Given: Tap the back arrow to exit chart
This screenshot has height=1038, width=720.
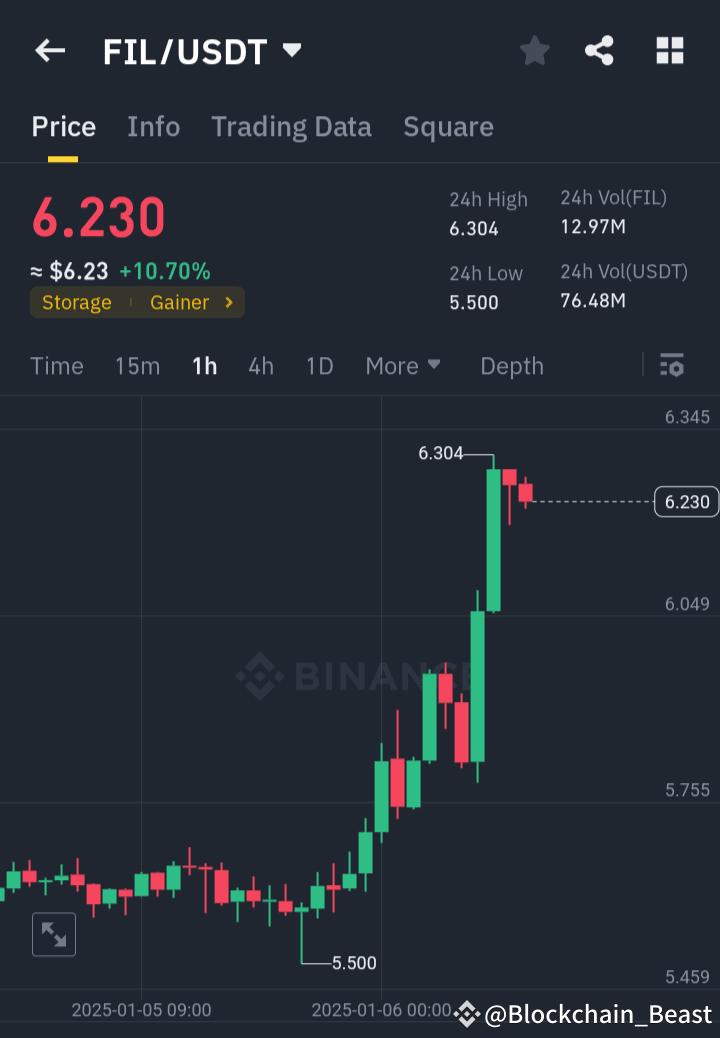Looking at the screenshot, I should coord(49,51).
